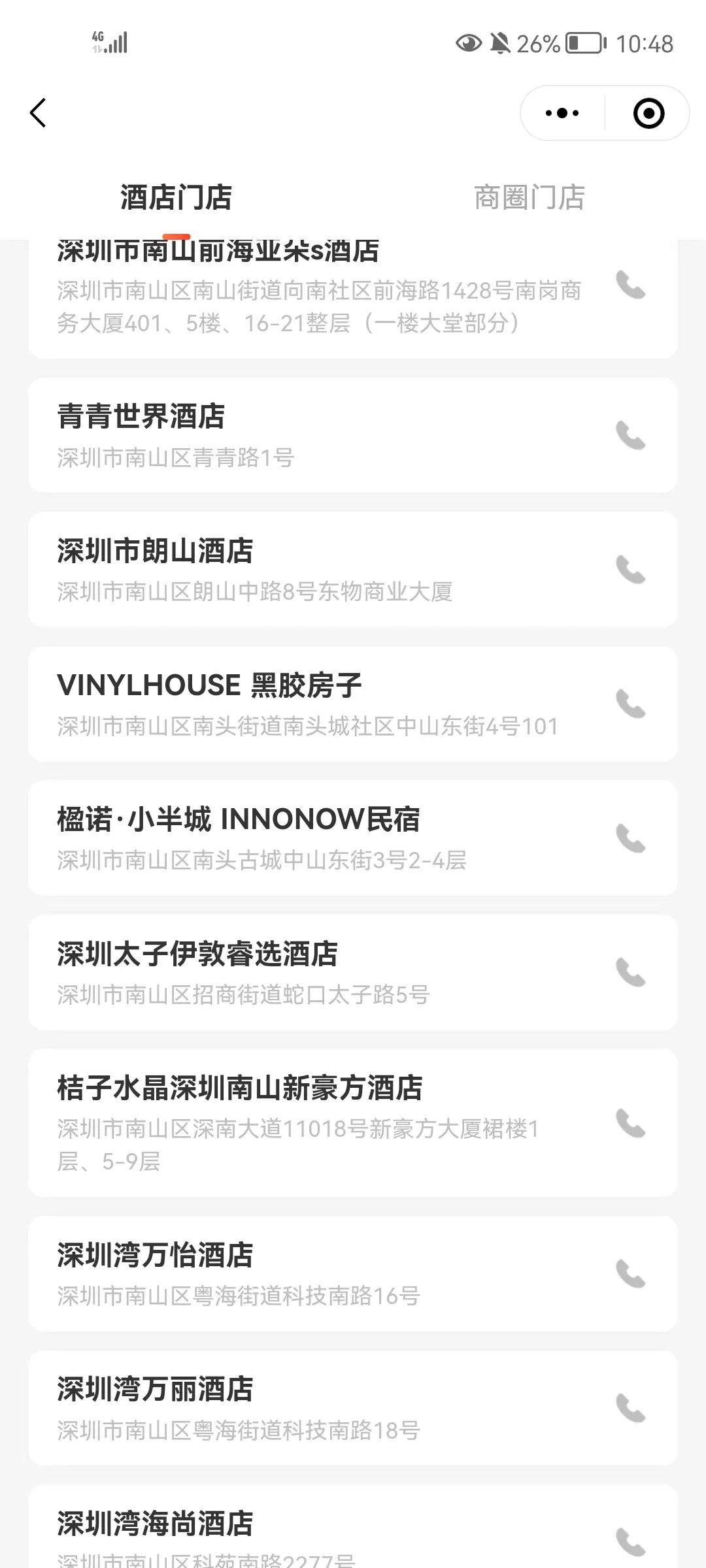Switch to the 商圈门店 tab
Viewport: 706px width, 1568px height.
coord(529,197)
